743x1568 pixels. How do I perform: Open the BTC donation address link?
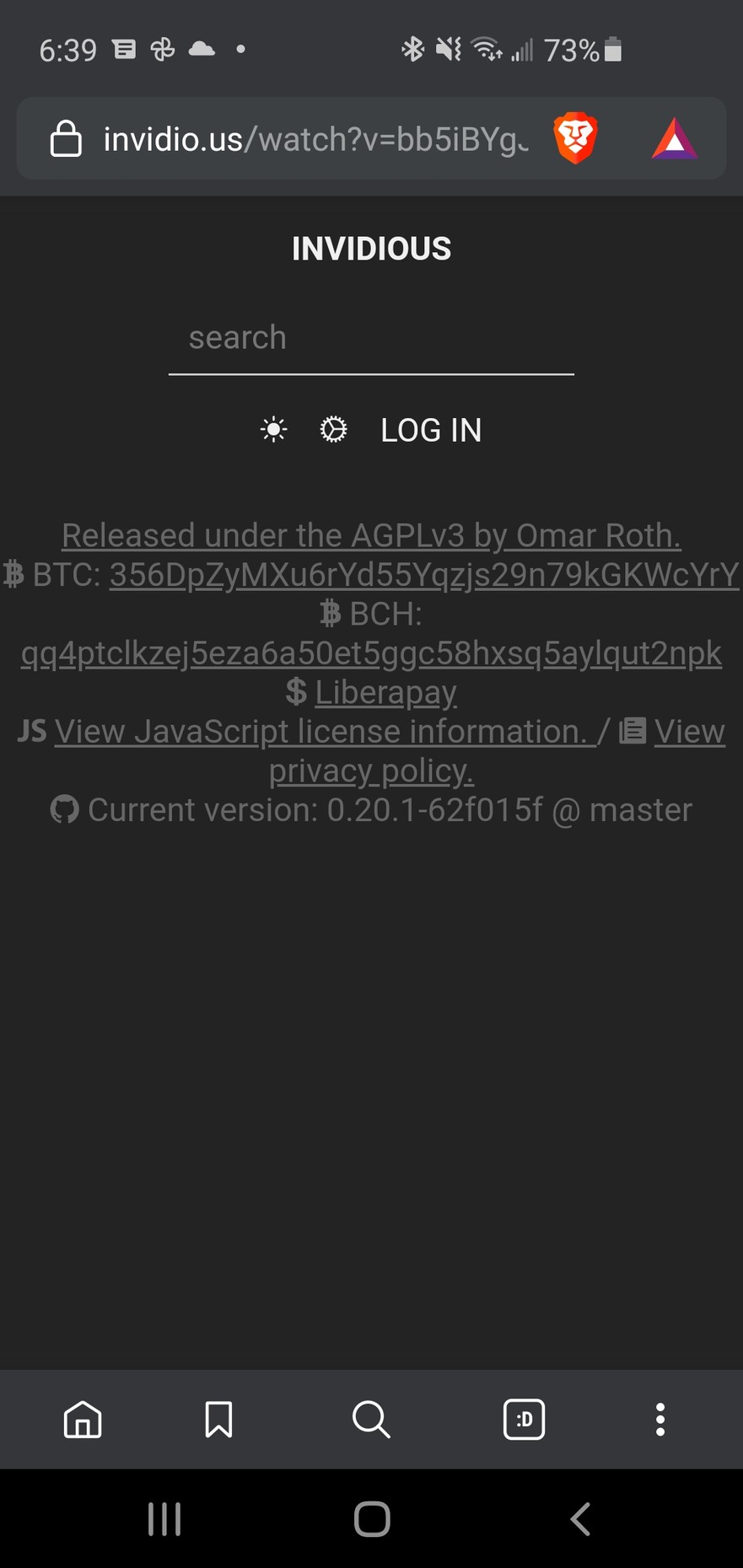tap(424, 575)
